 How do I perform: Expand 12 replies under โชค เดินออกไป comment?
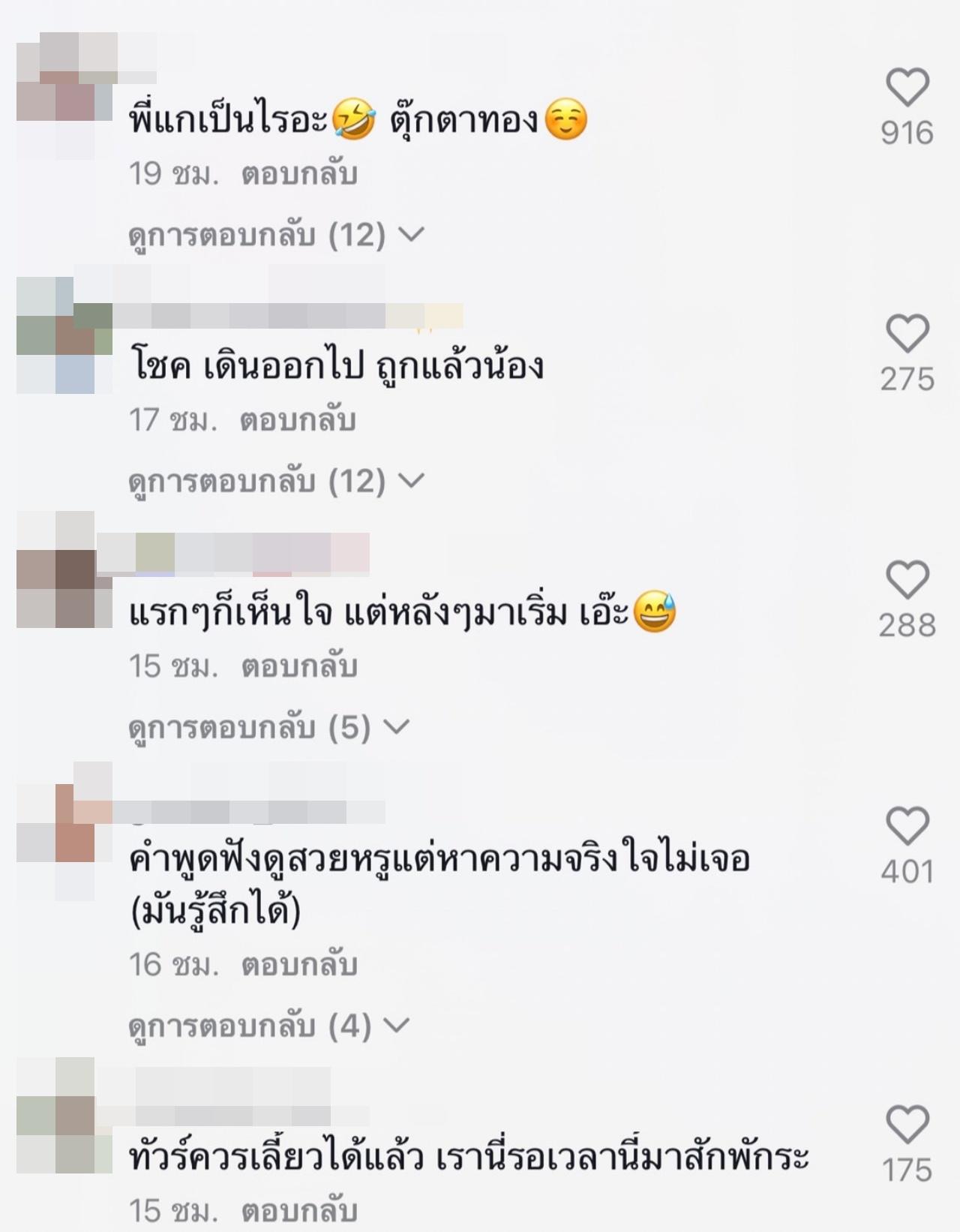276,482
